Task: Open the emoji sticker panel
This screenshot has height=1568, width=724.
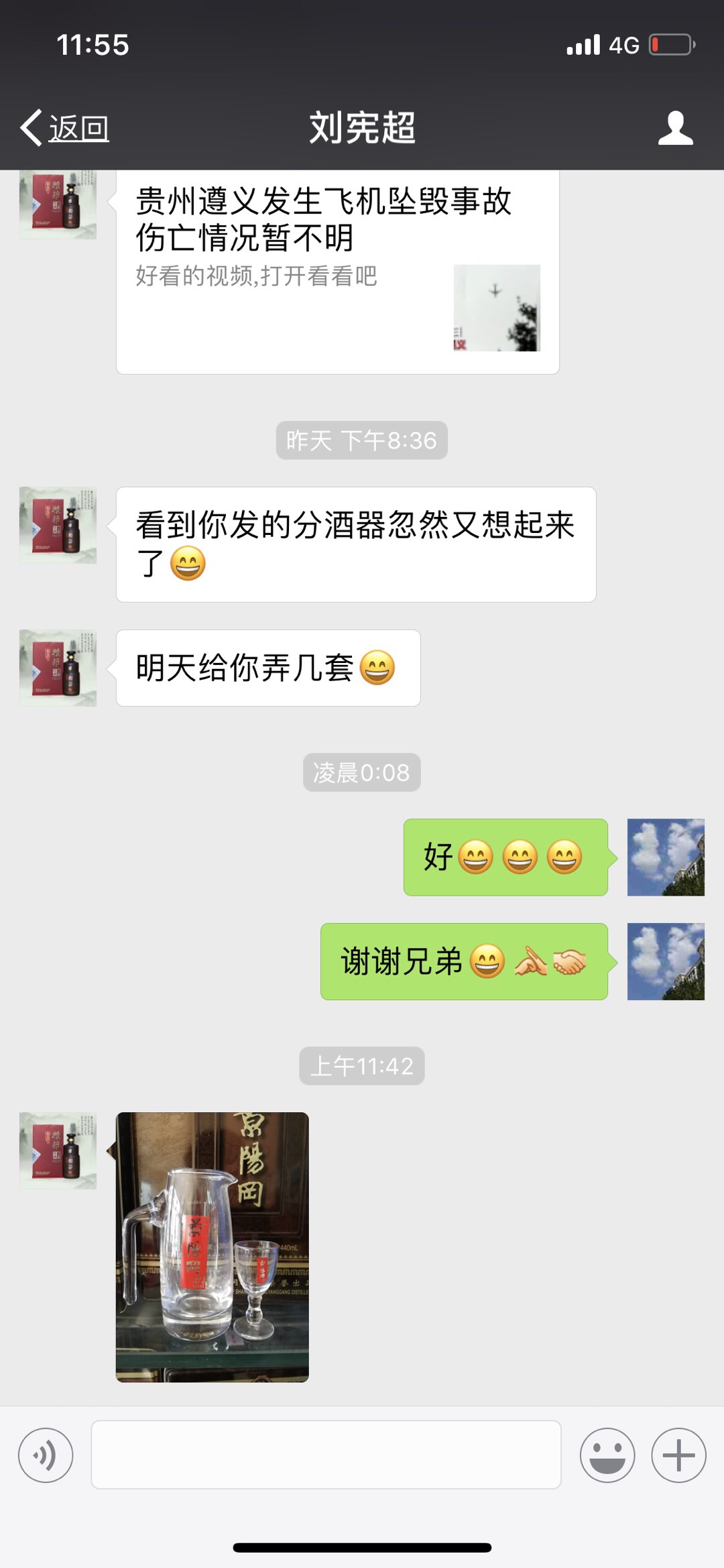Action: [x=607, y=1455]
